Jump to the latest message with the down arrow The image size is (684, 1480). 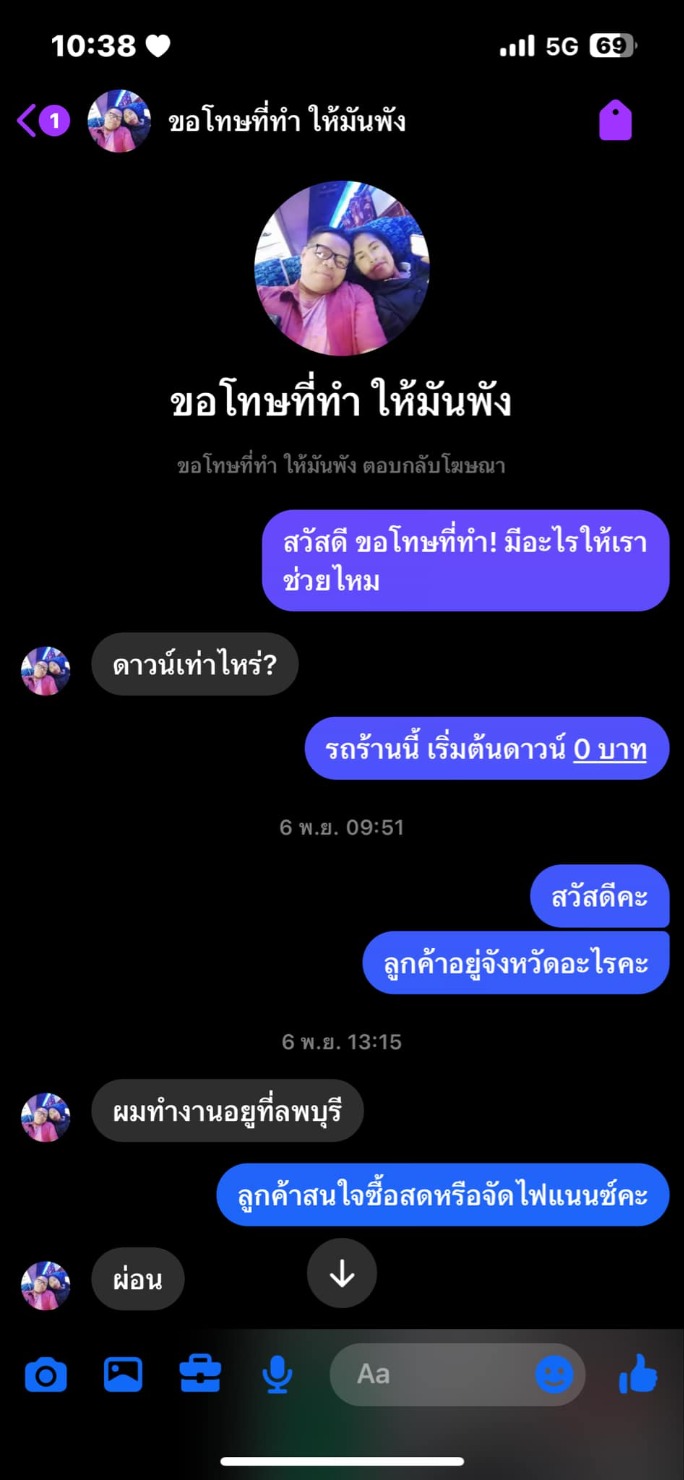[342, 1273]
